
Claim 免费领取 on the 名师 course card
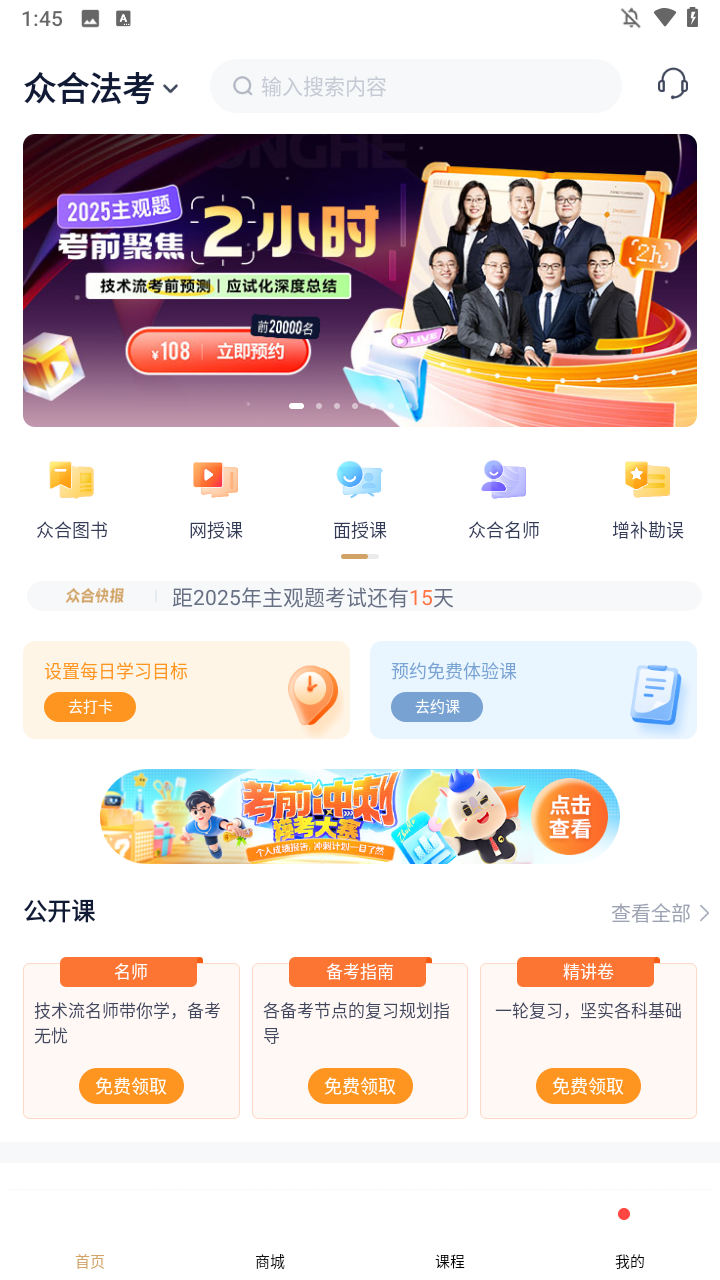(x=131, y=1086)
